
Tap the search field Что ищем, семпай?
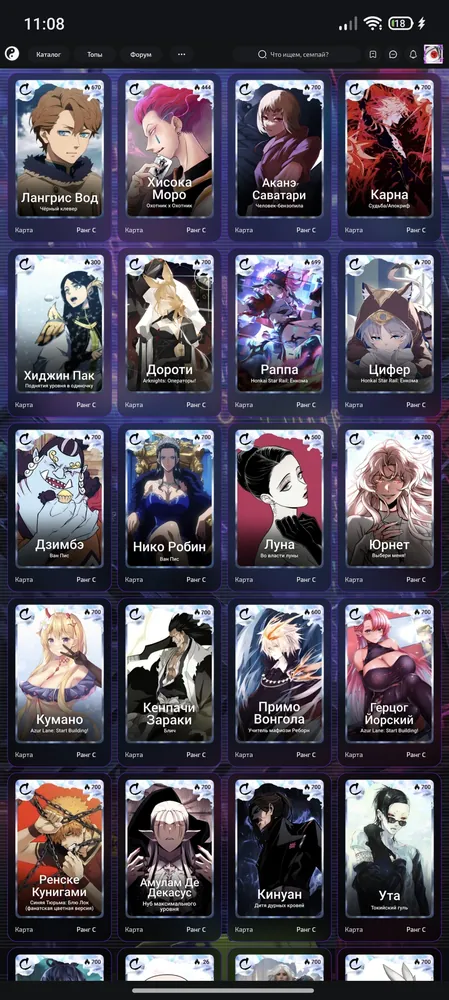click(297, 55)
